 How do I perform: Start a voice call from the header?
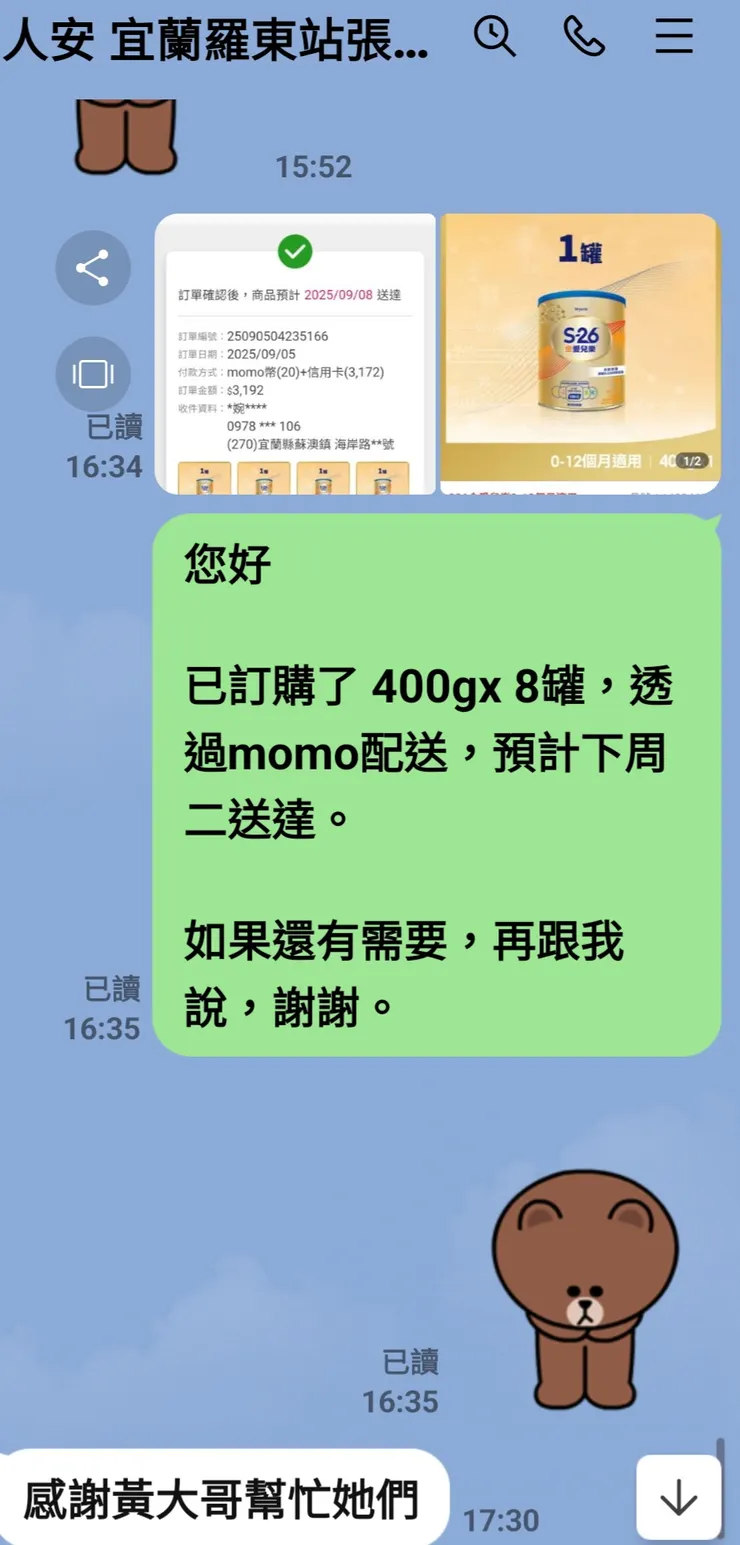pyautogui.click(x=585, y=37)
